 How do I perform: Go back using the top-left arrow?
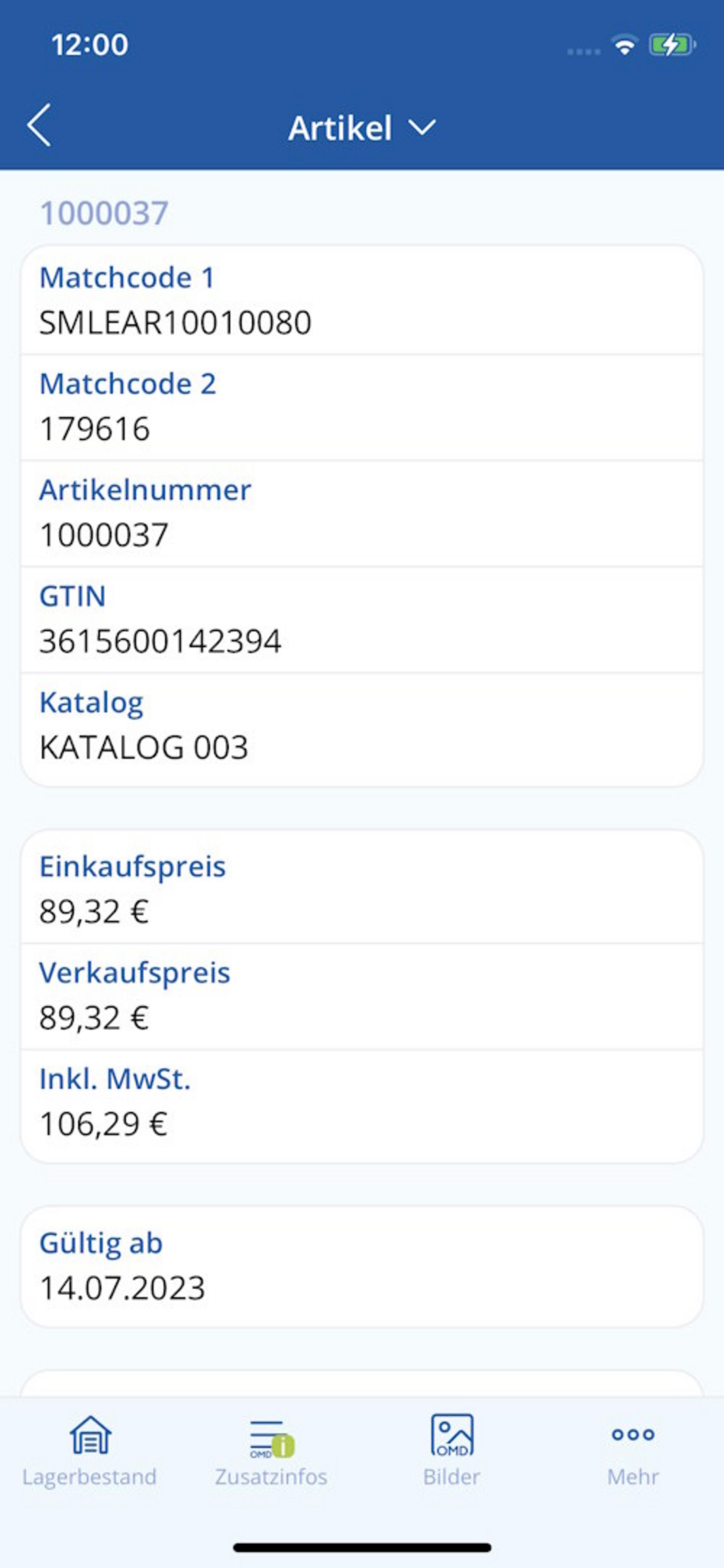click(x=39, y=126)
